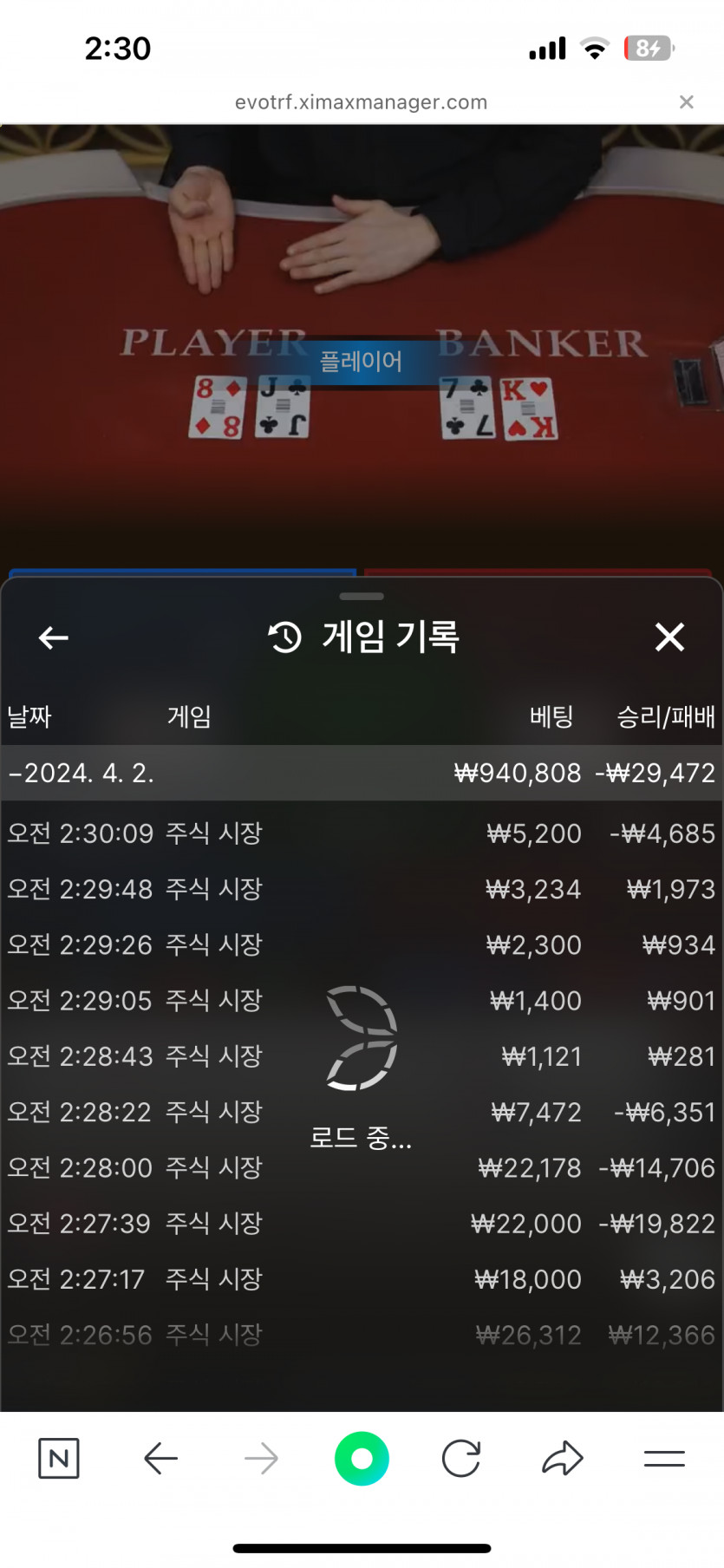
Task: Open the Naver home N button
Action: 59,1458
